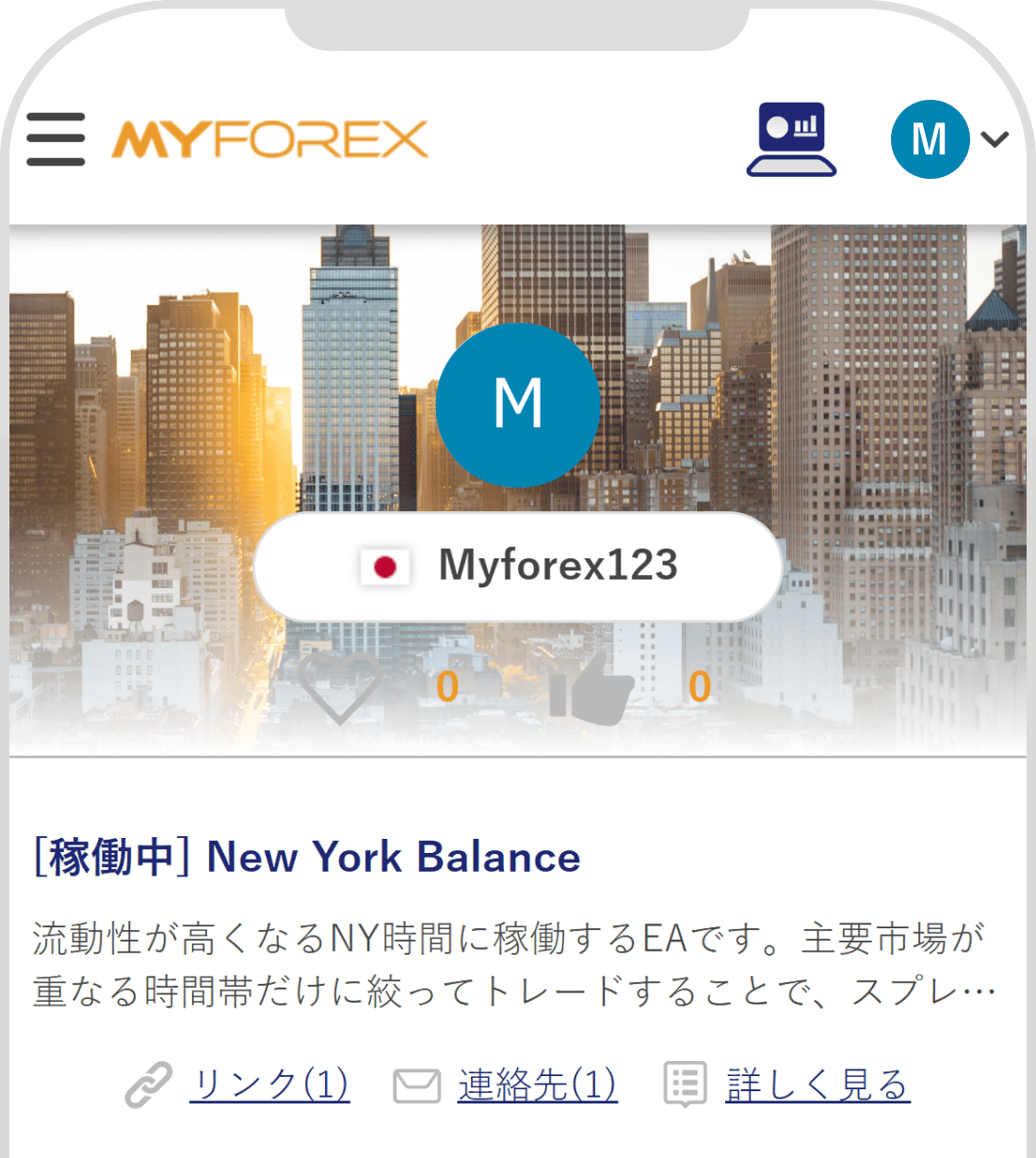The image size is (1036, 1158).
Task: Open the trading dashboard monitor icon
Action: coord(791,139)
